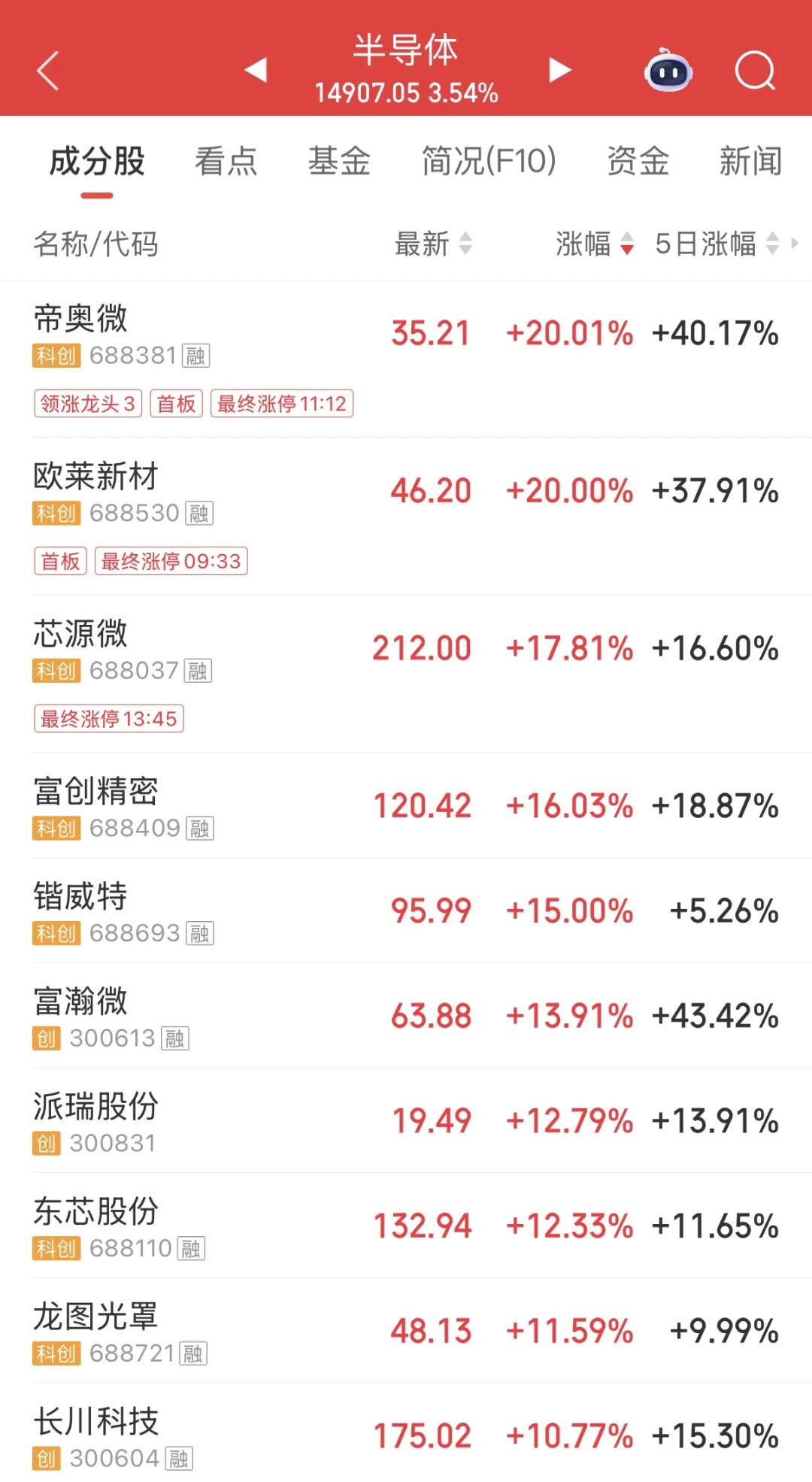
Task: Go back using the top-left arrow
Action: tap(48, 71)
